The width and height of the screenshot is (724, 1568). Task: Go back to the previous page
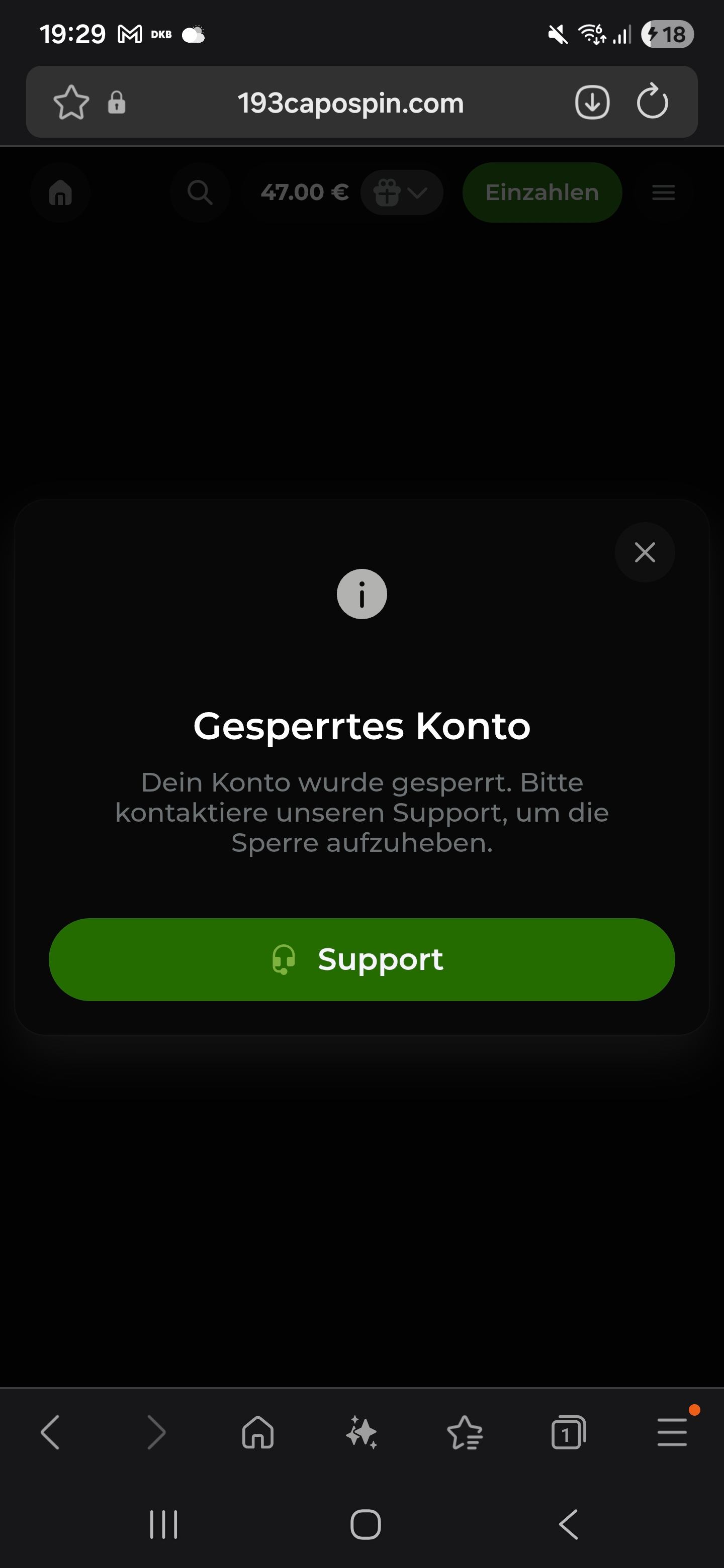tap(51, 1432)
